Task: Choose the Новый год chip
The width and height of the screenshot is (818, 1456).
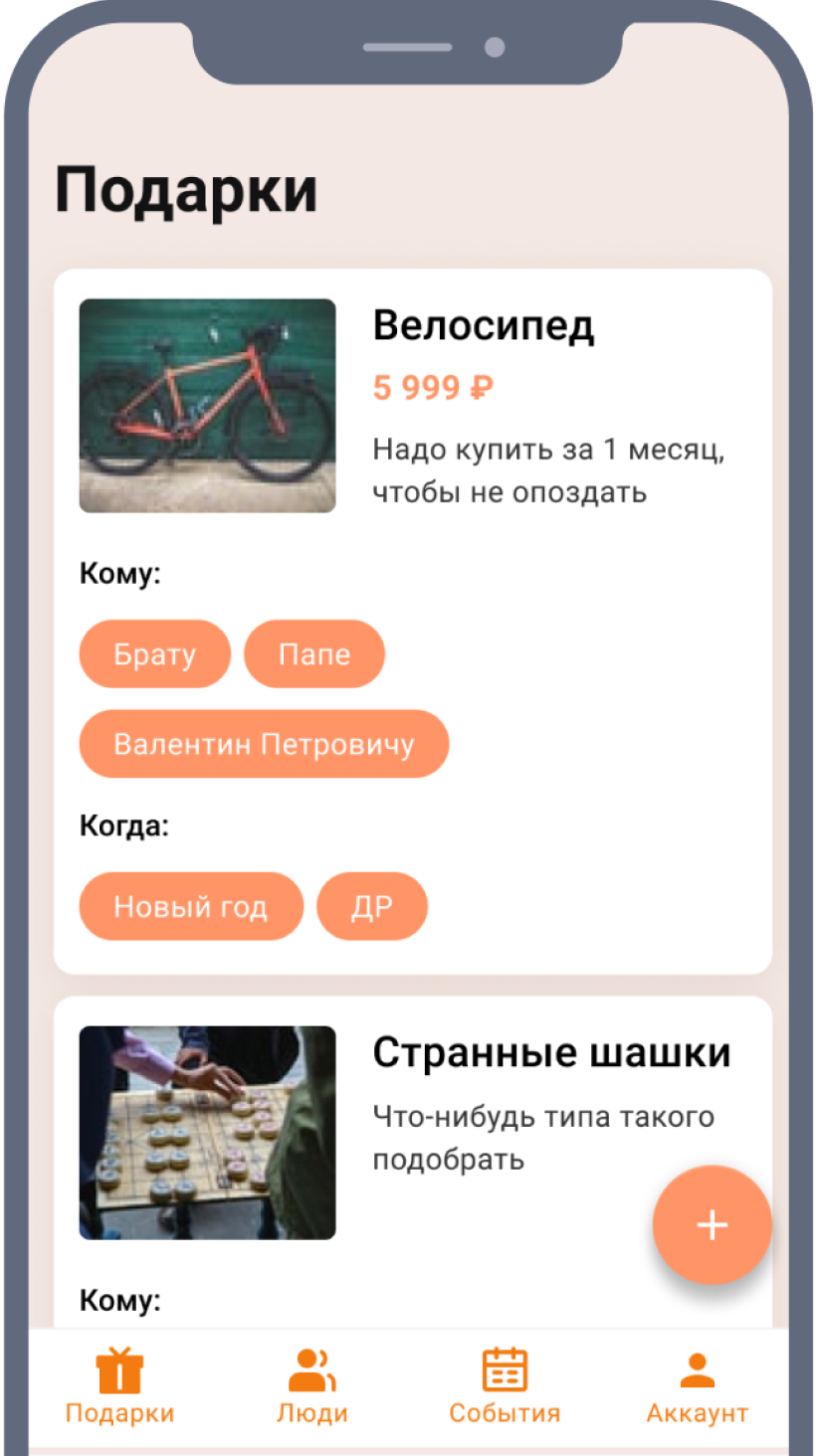Action: tap(190, 906)
